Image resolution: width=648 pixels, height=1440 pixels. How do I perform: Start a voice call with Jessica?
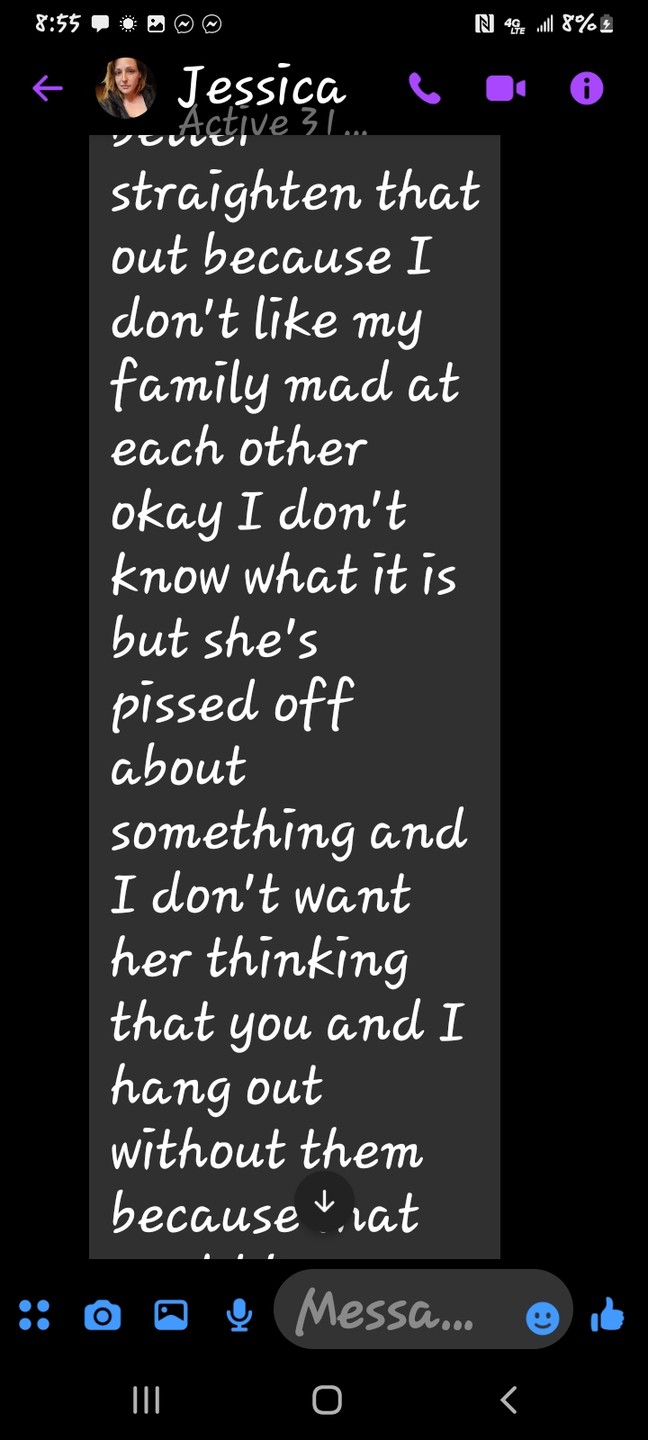tap(424, 89)
